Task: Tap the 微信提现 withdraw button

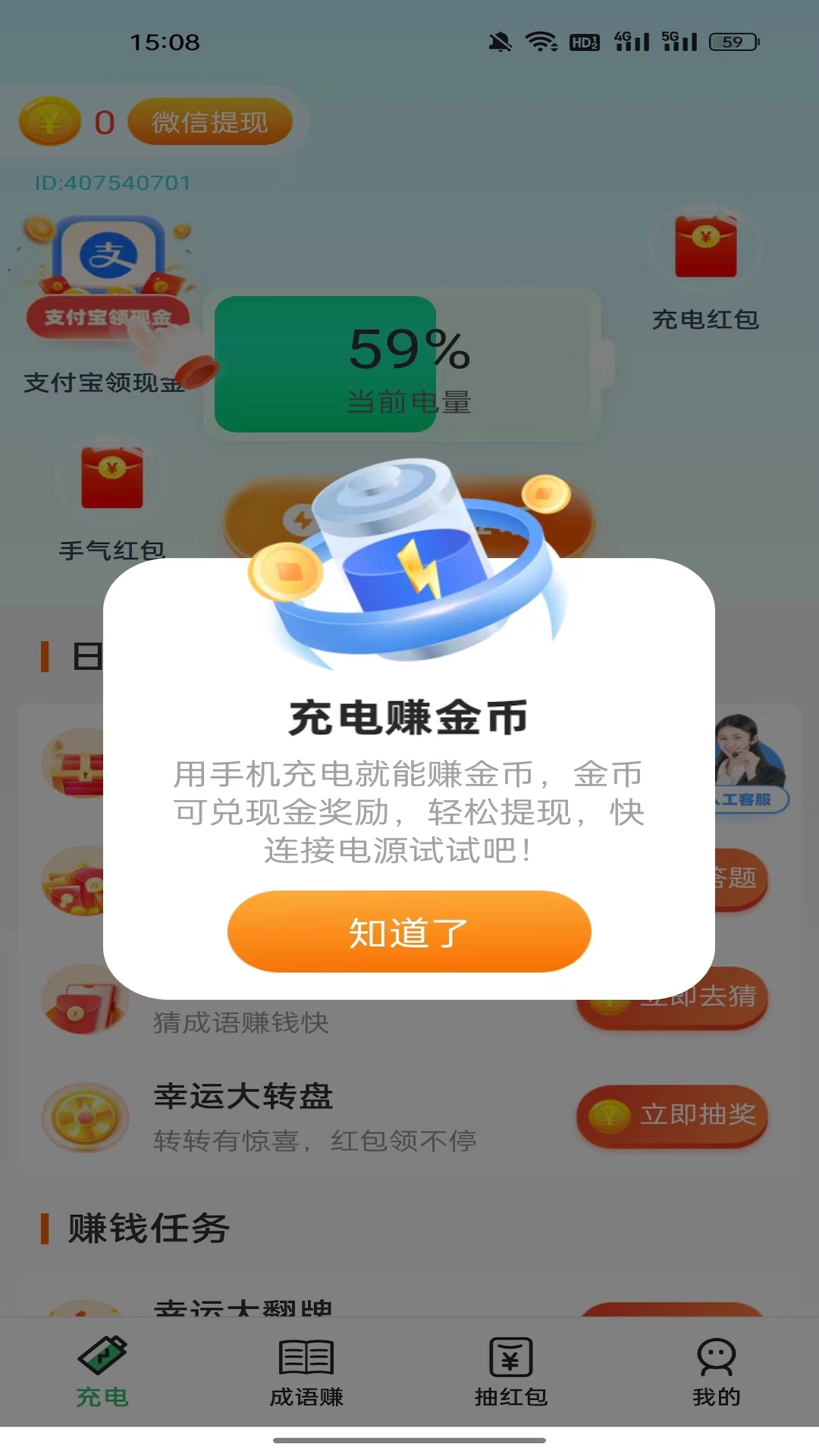Action: pos(210,121)
